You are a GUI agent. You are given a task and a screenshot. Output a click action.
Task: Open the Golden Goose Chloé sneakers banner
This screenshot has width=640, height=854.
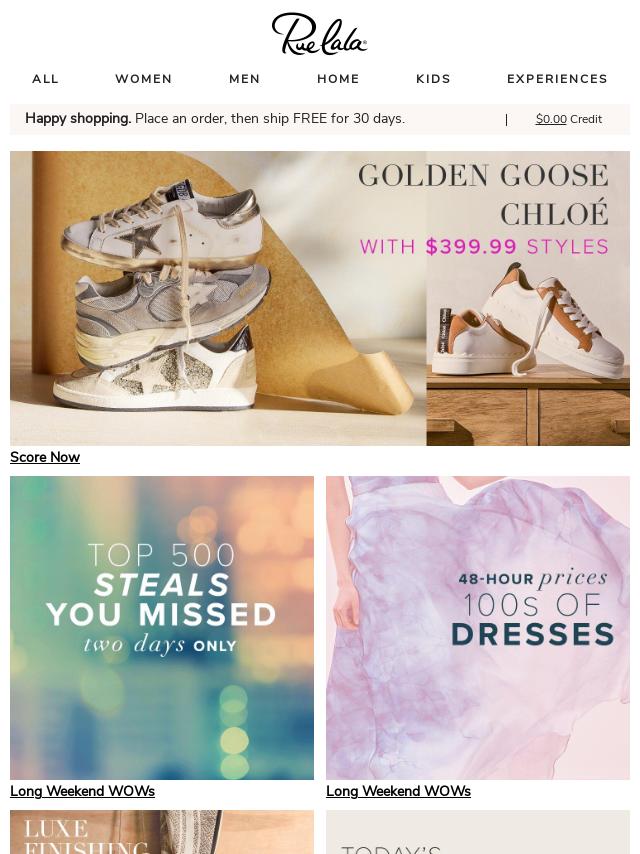click(x=320, y=298)
